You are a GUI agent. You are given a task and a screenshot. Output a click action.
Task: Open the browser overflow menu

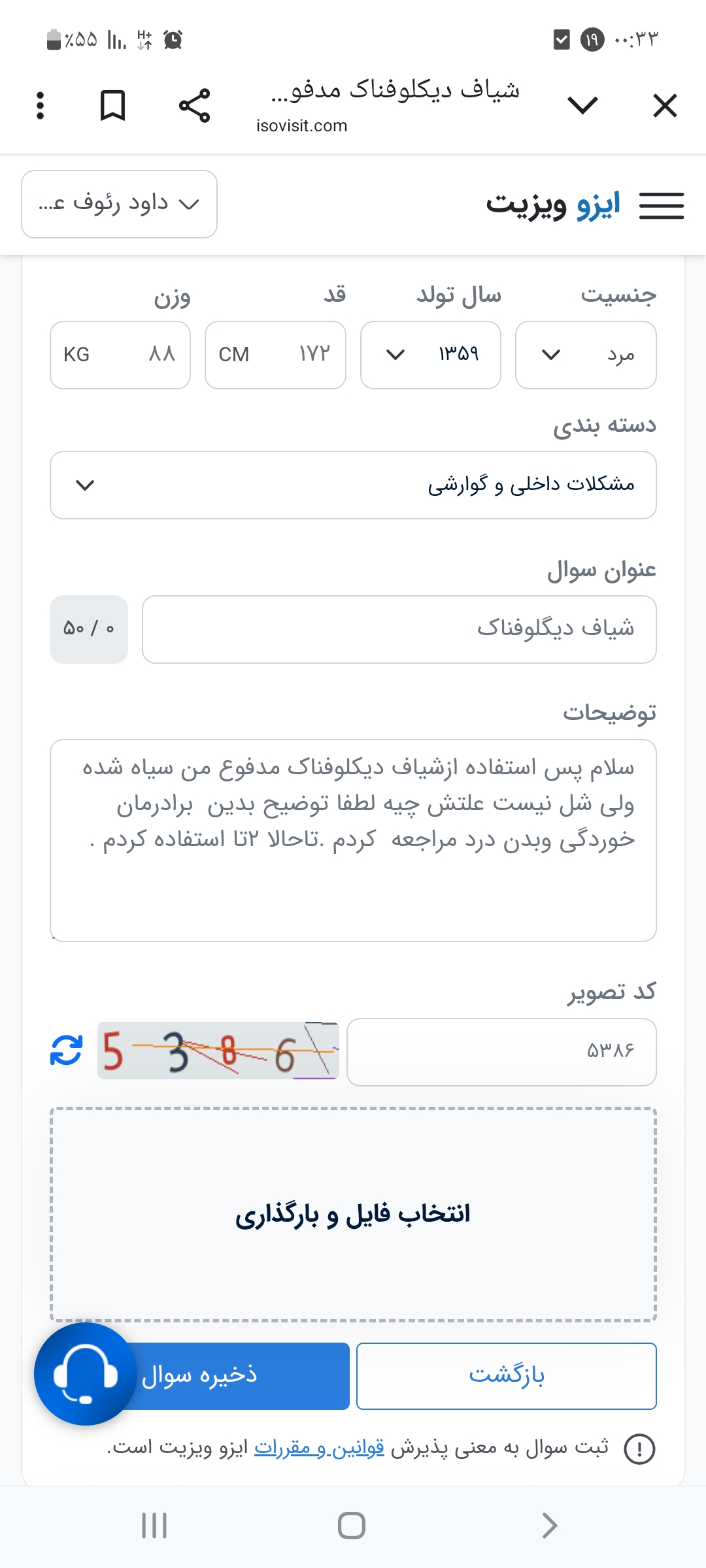point(40,105)
